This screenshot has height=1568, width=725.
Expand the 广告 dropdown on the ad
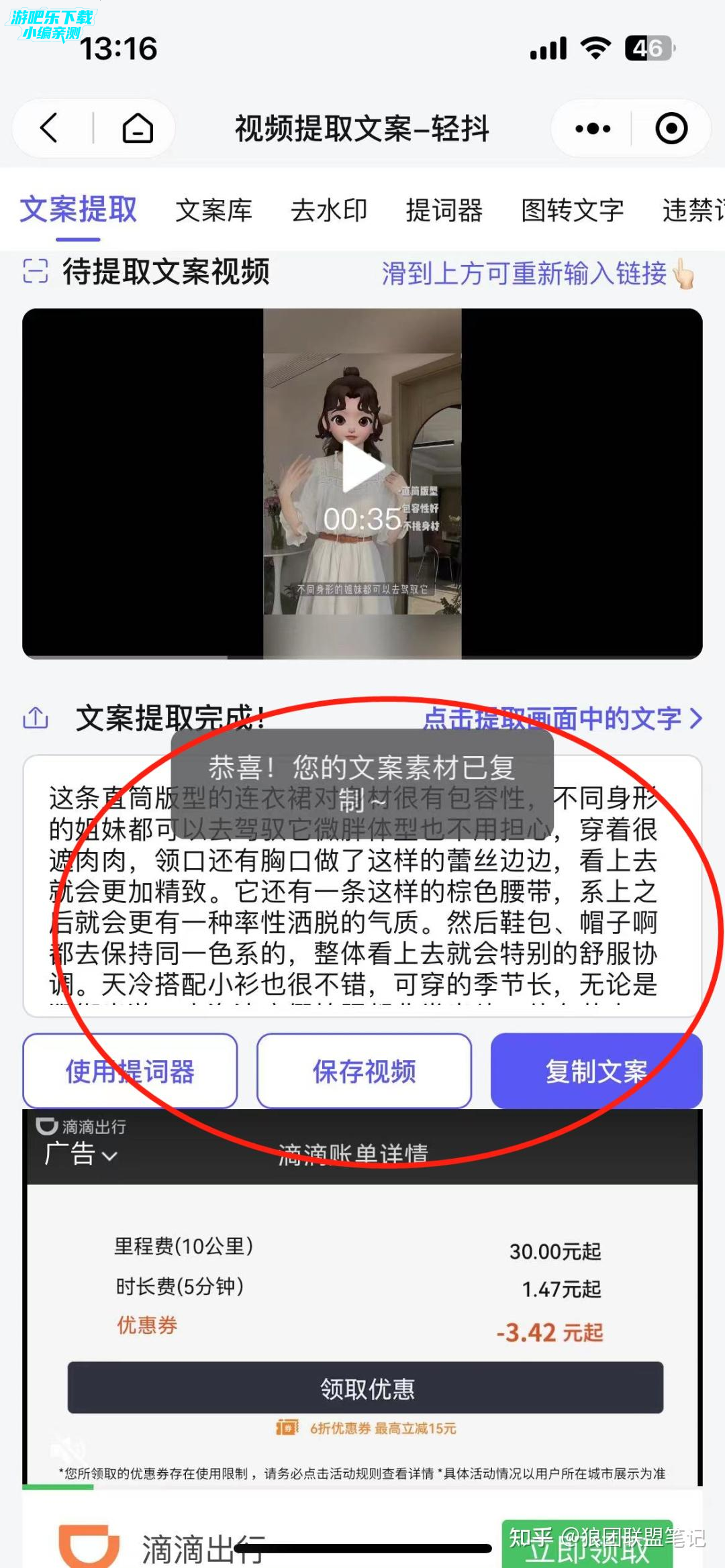click(81, 1155)
